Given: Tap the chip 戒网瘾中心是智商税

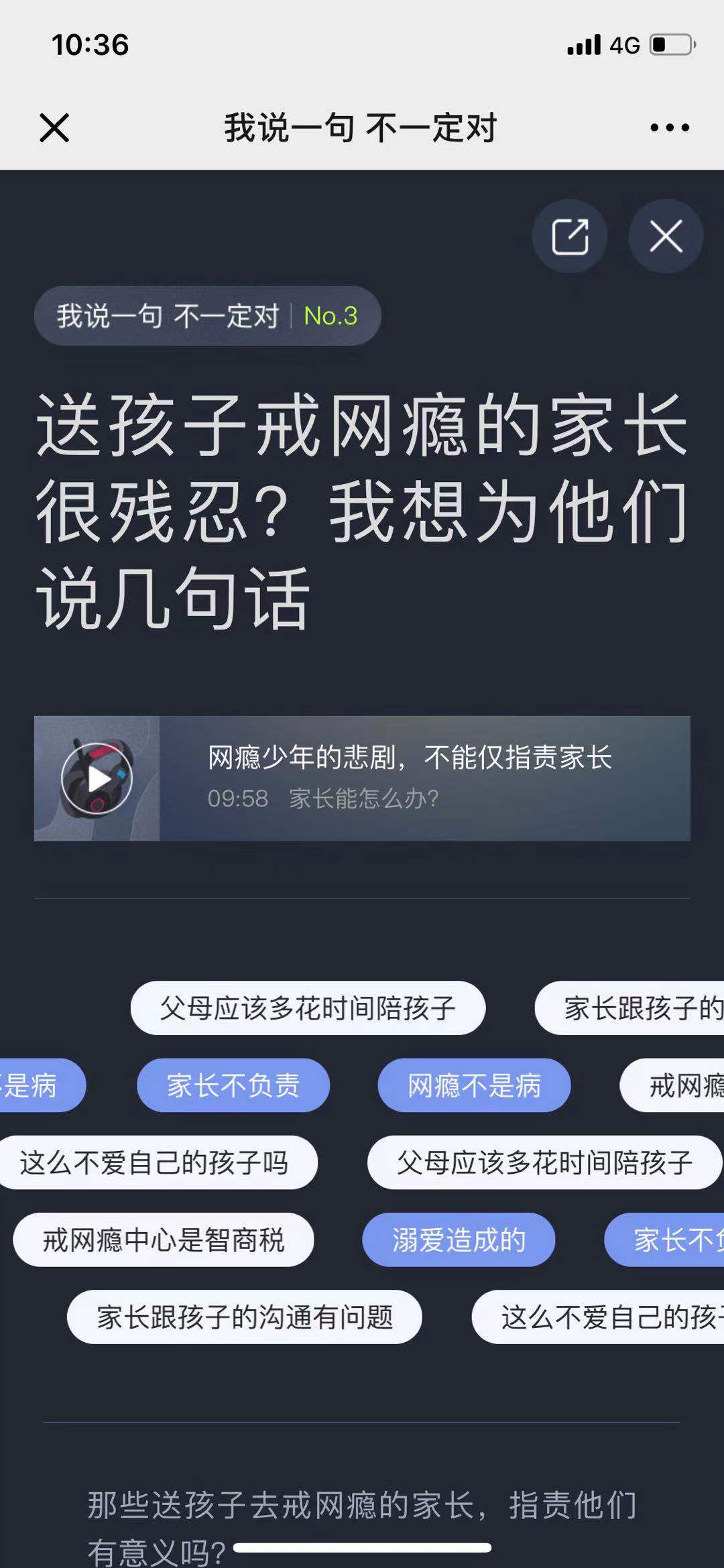Looking at the screenshot, I should 164,1240.
